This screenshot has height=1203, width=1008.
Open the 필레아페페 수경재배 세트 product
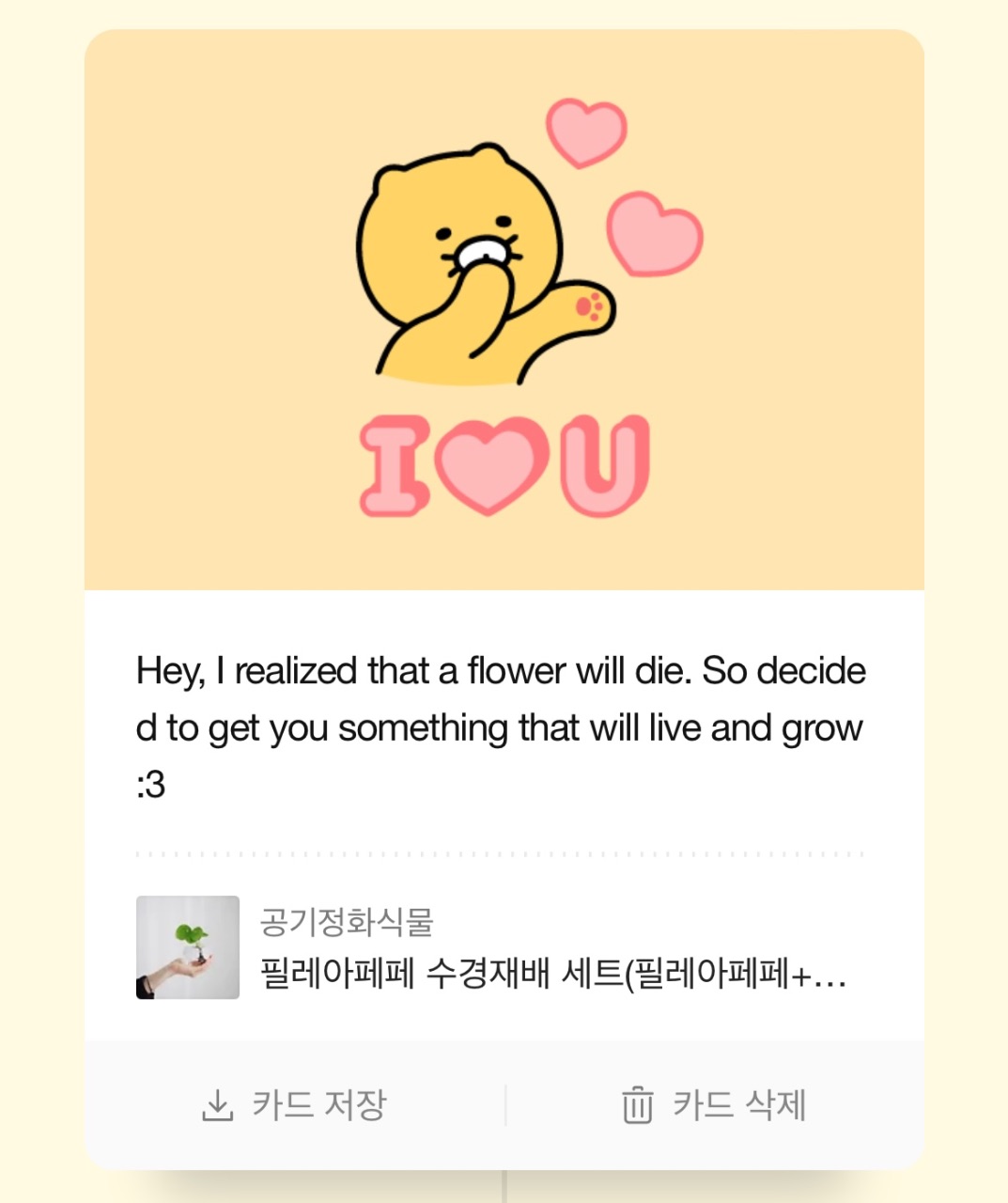point(492,947)
